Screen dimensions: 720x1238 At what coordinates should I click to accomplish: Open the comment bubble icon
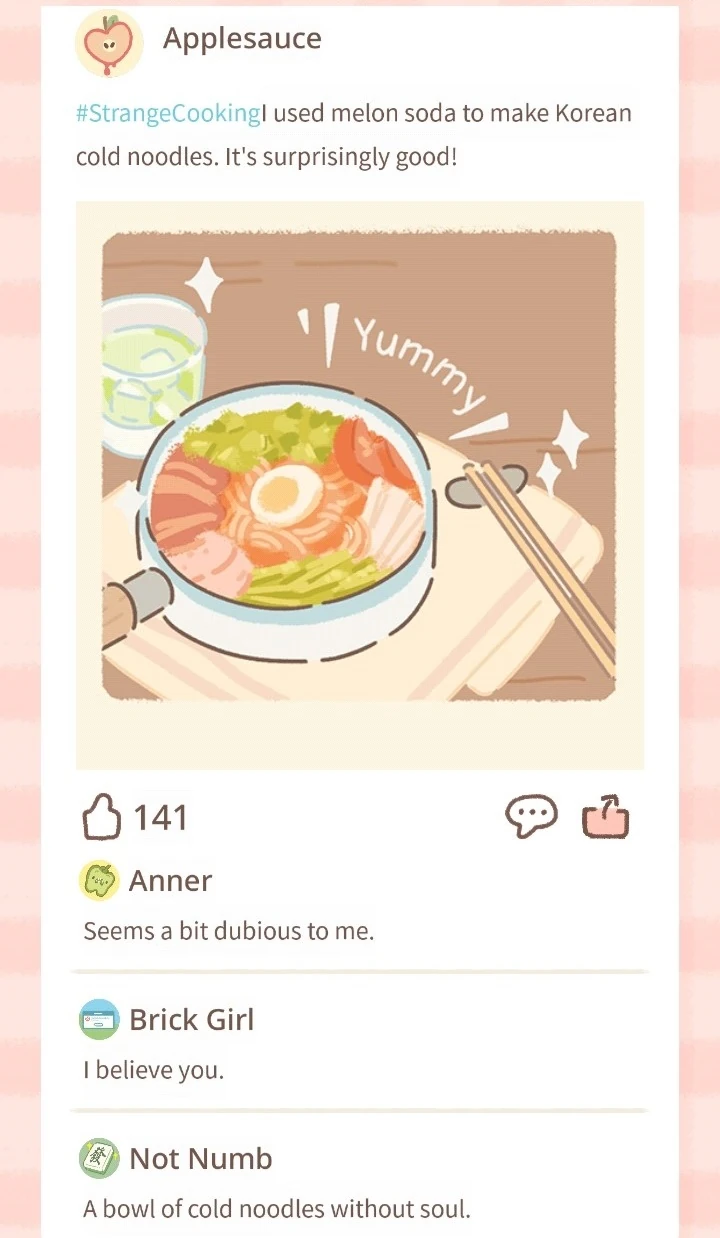[531, 817]
